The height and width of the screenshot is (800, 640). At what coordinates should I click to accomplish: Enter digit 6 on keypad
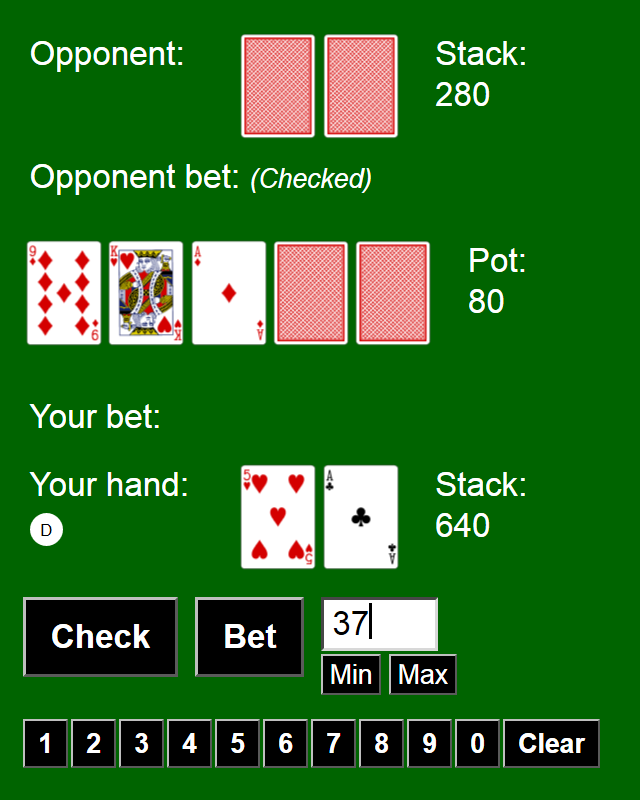coord(285,744)
